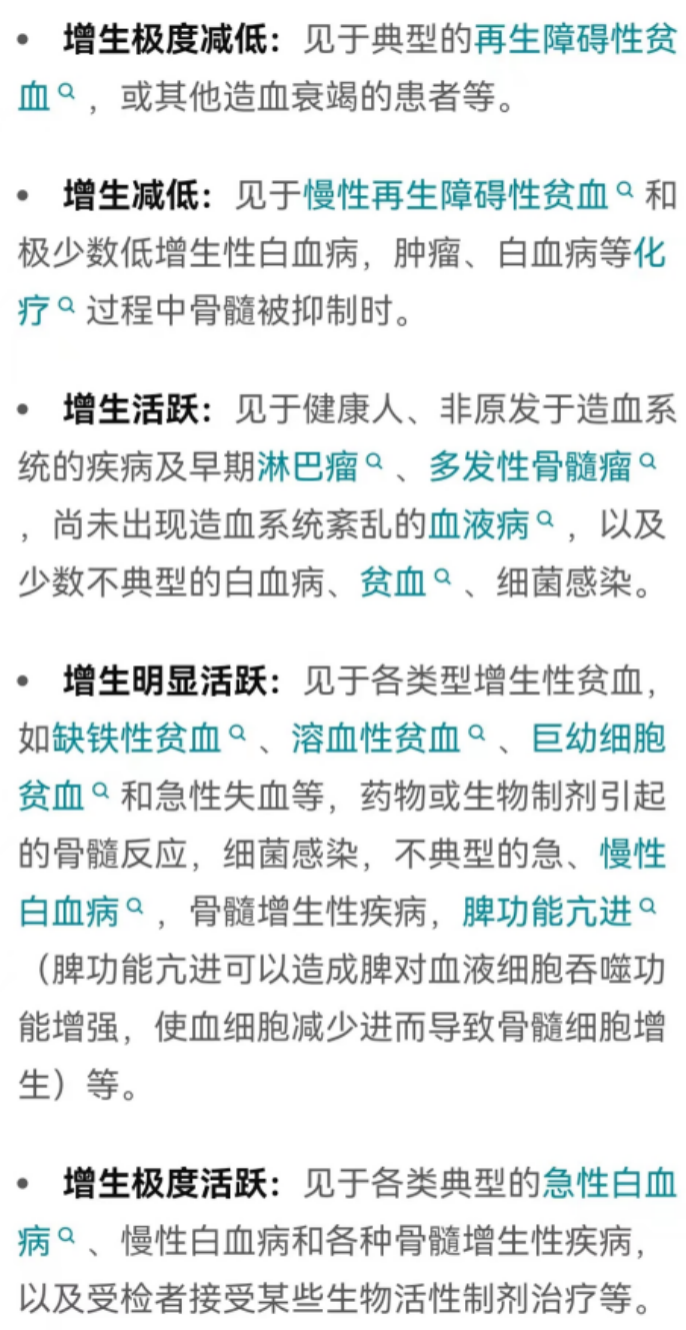
Task: Look up 多发性骨髓瘤 link
Action: [x=530, y=465]
